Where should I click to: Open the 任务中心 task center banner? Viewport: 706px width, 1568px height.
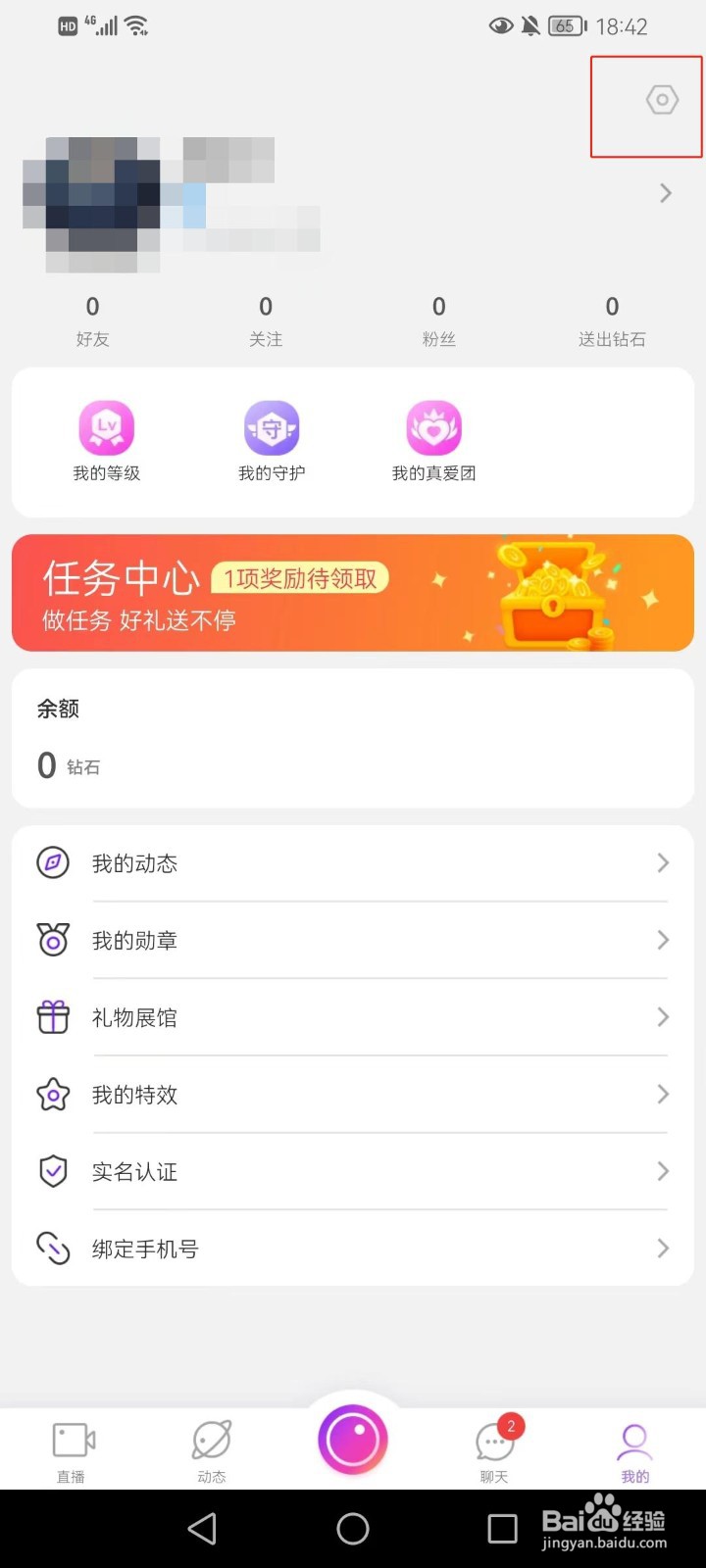tap(353, 592)
